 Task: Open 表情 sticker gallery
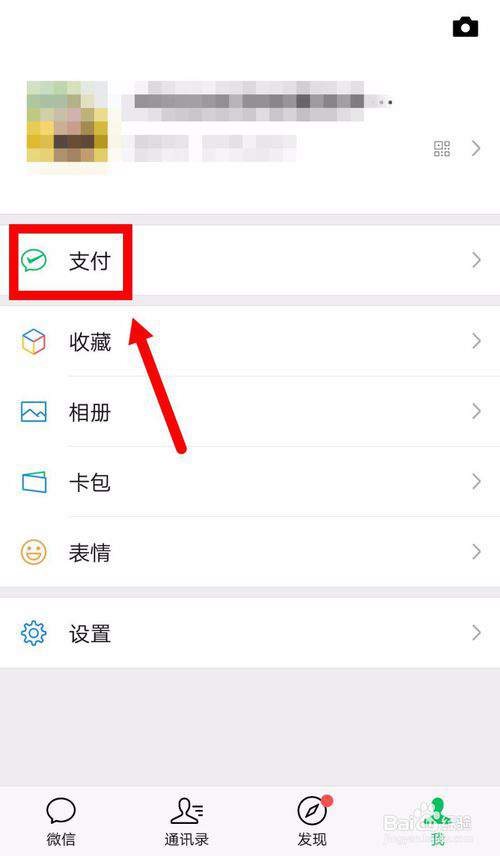[x=250, y=552]
